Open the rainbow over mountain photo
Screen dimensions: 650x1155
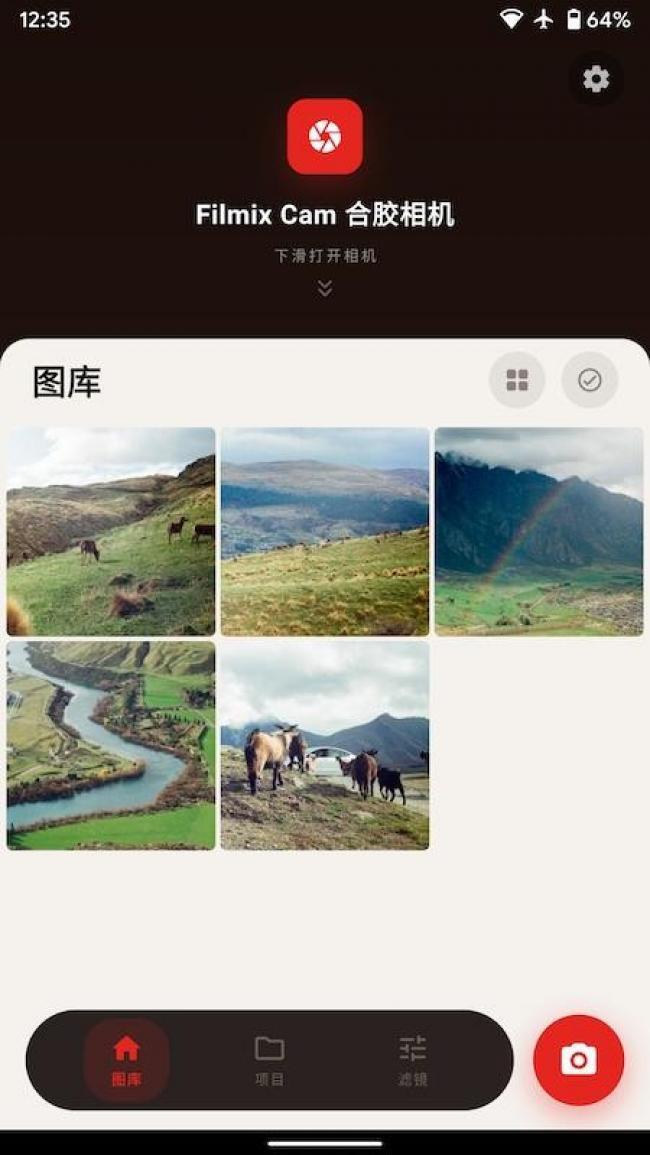pos(539,532)
